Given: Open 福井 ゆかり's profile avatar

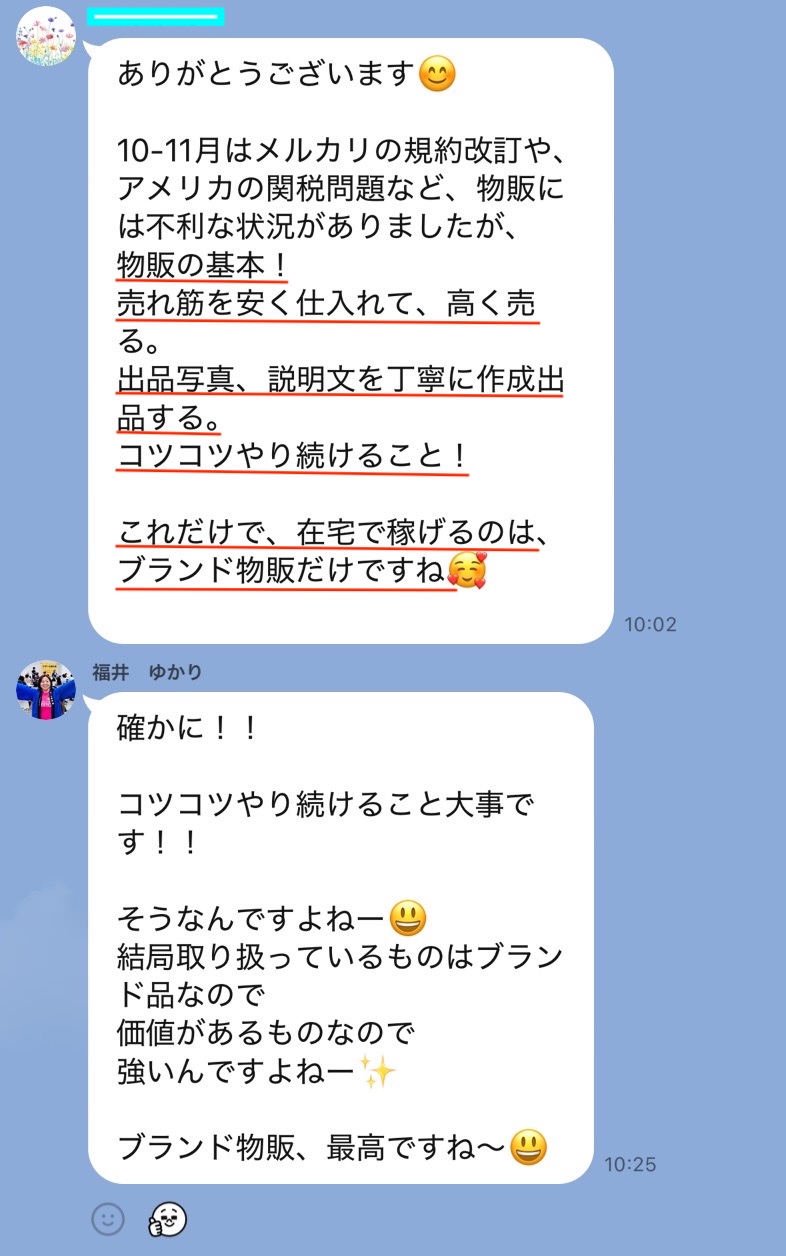Looking at the screenshot, I should (x=46, y=690).
